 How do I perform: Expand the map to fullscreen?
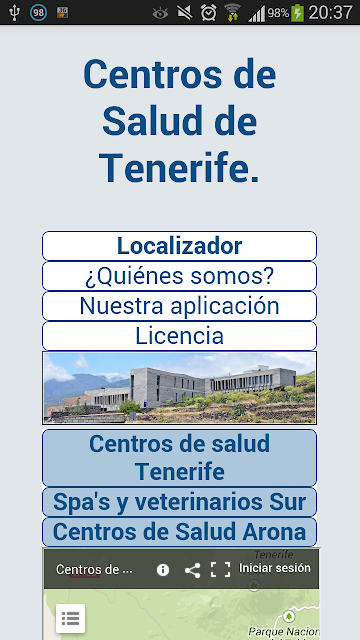click(220, 569)
